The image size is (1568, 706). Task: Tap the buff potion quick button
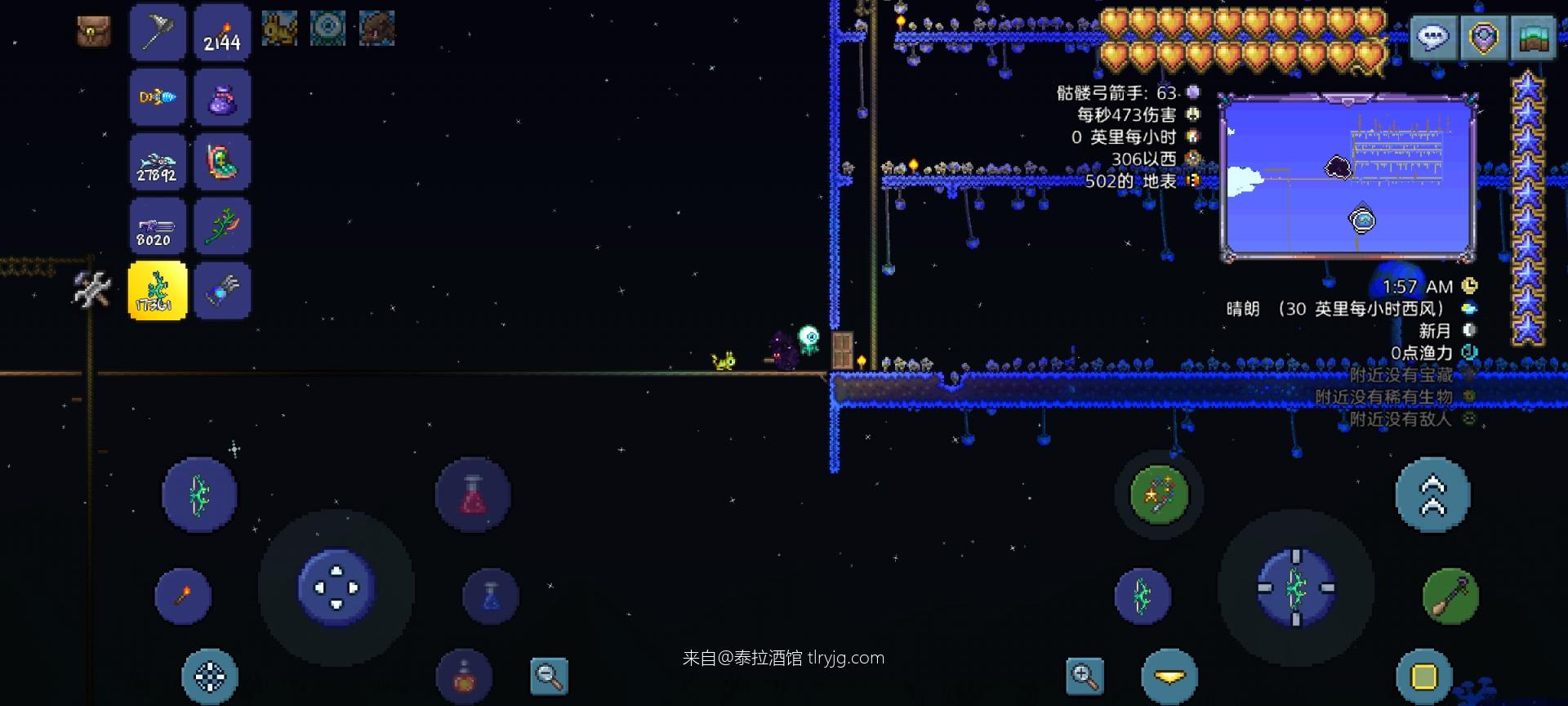click(464, 677)
